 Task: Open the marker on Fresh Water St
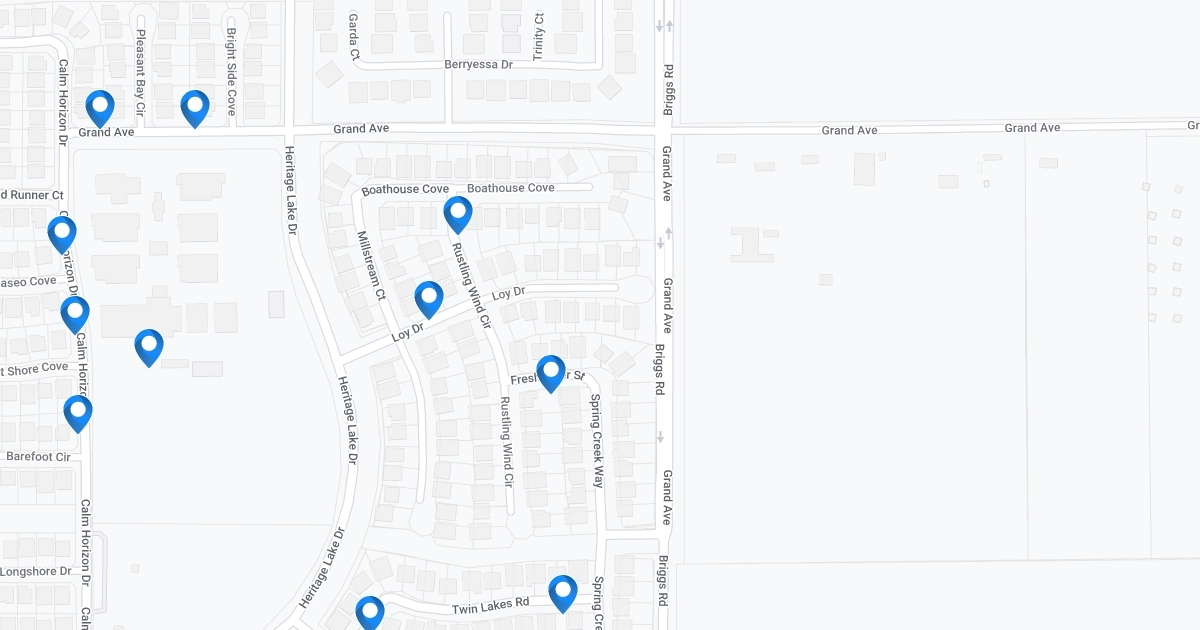(x=551, y=372)
